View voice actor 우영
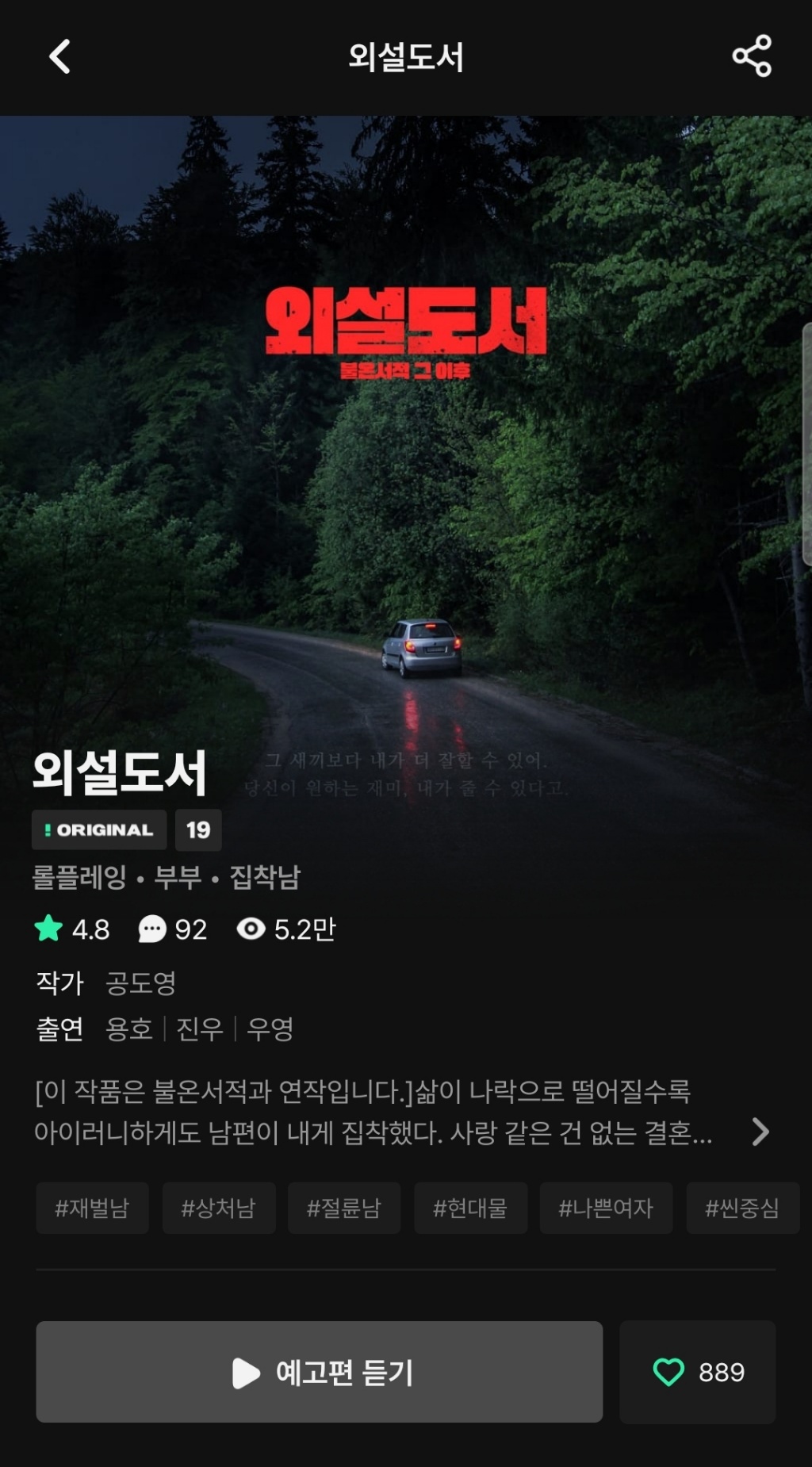Screen dimensions: 812x1467 (270, 1029)
